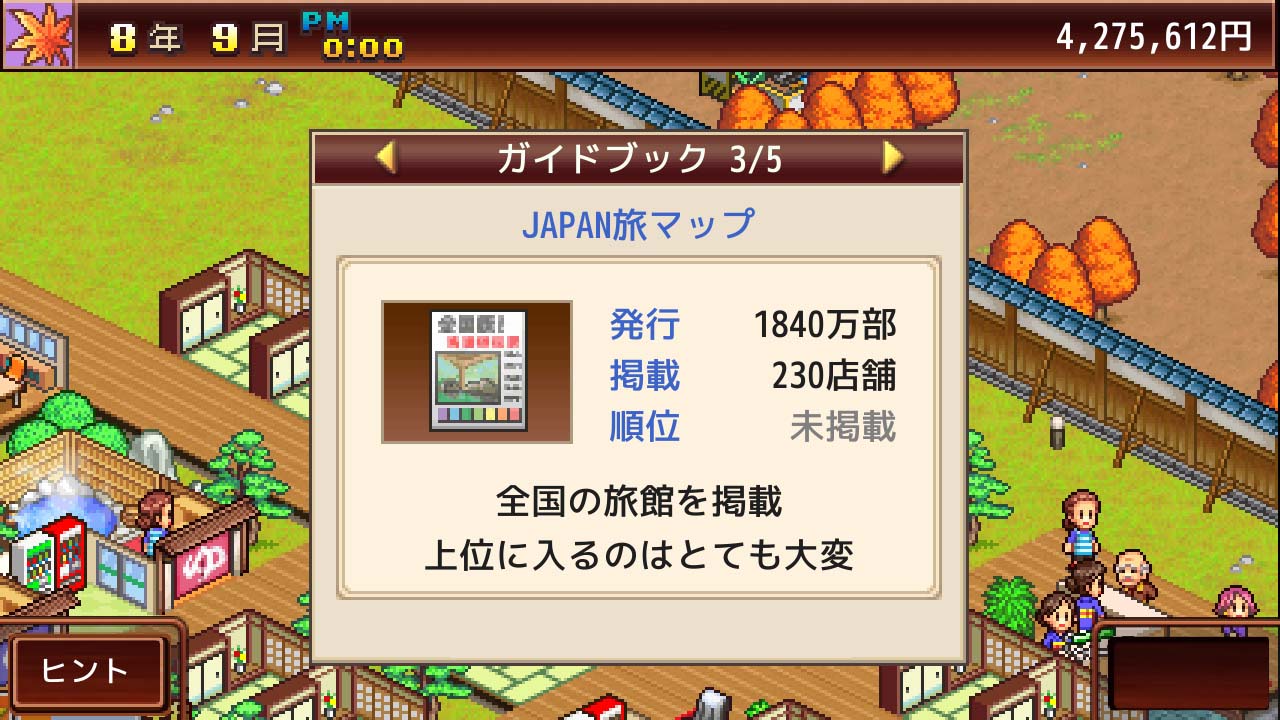This screenshot has height=720, width=1280.
Task: Open the ヒント hint button
Action: coord(86,671)
